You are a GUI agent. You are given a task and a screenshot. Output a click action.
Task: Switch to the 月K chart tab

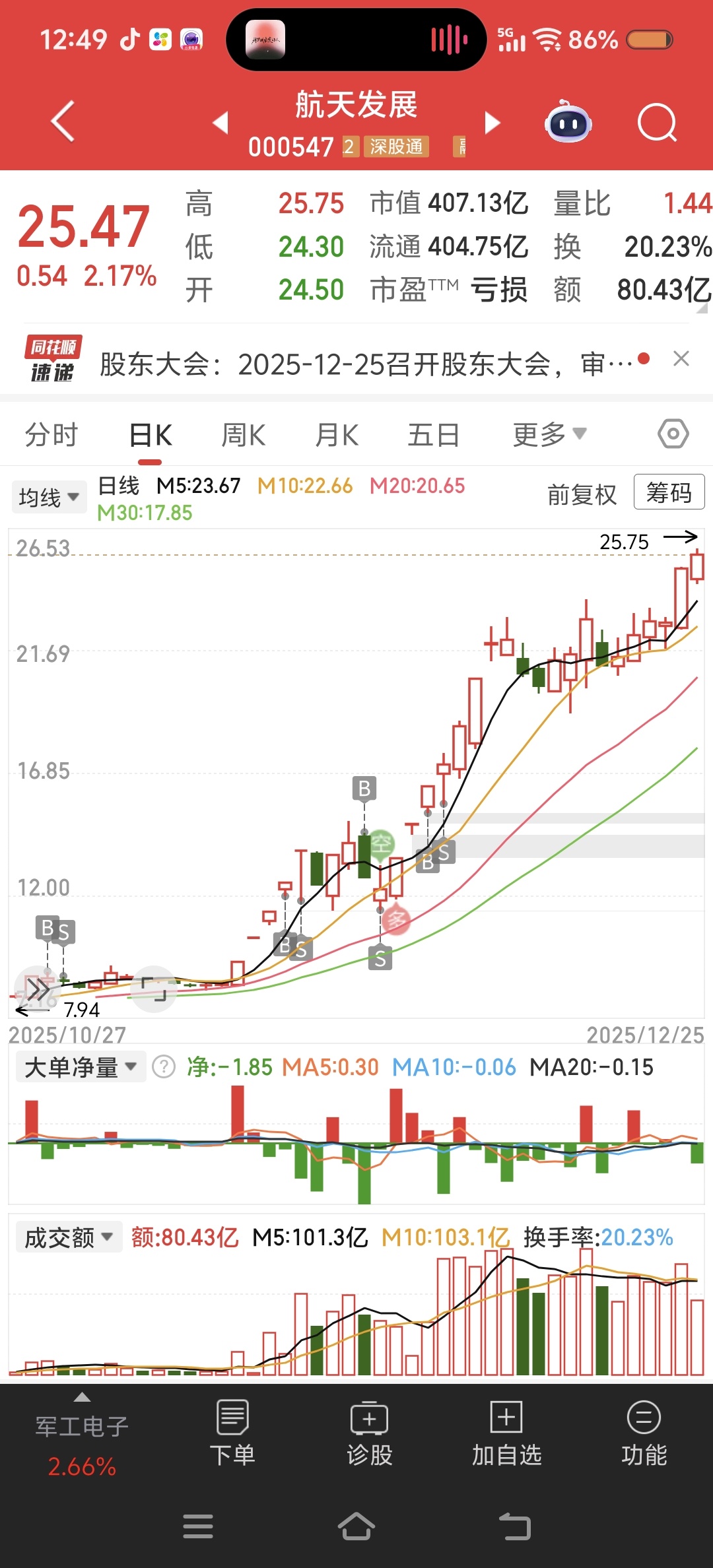[x=337, y=435]
